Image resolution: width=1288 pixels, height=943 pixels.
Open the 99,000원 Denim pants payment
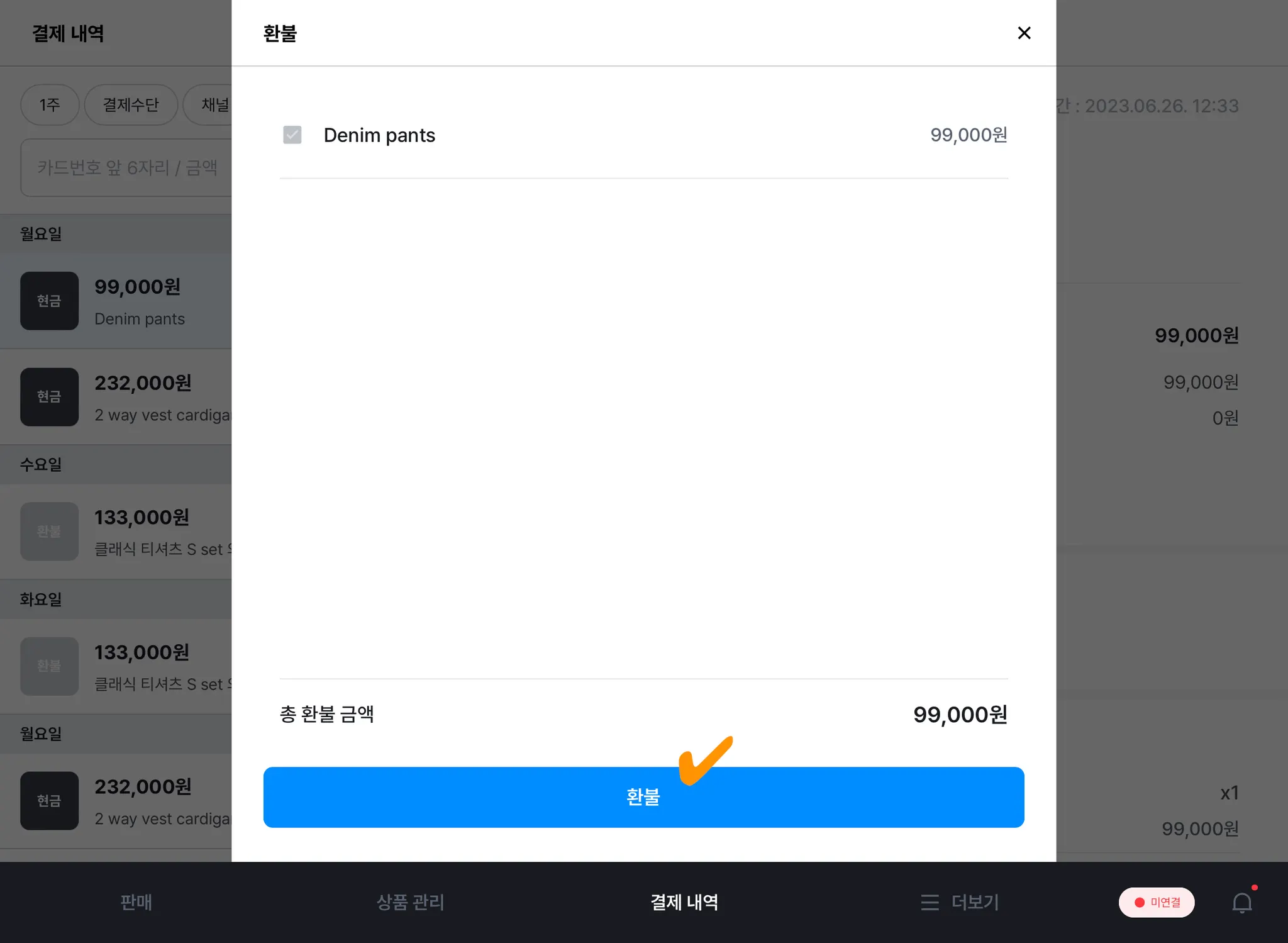coord(126,301)
